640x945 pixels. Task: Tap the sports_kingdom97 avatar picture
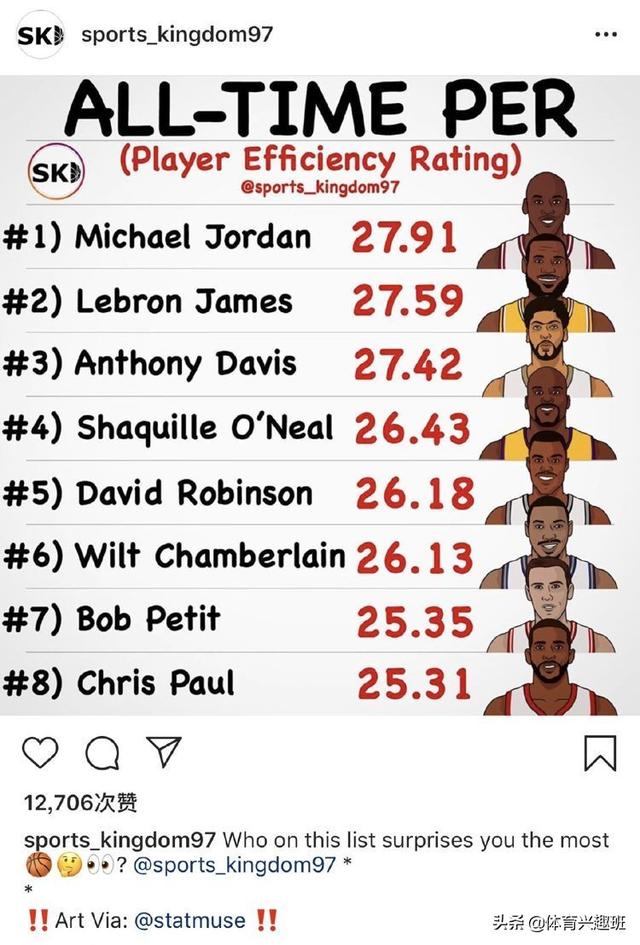[x=41, y=35]
